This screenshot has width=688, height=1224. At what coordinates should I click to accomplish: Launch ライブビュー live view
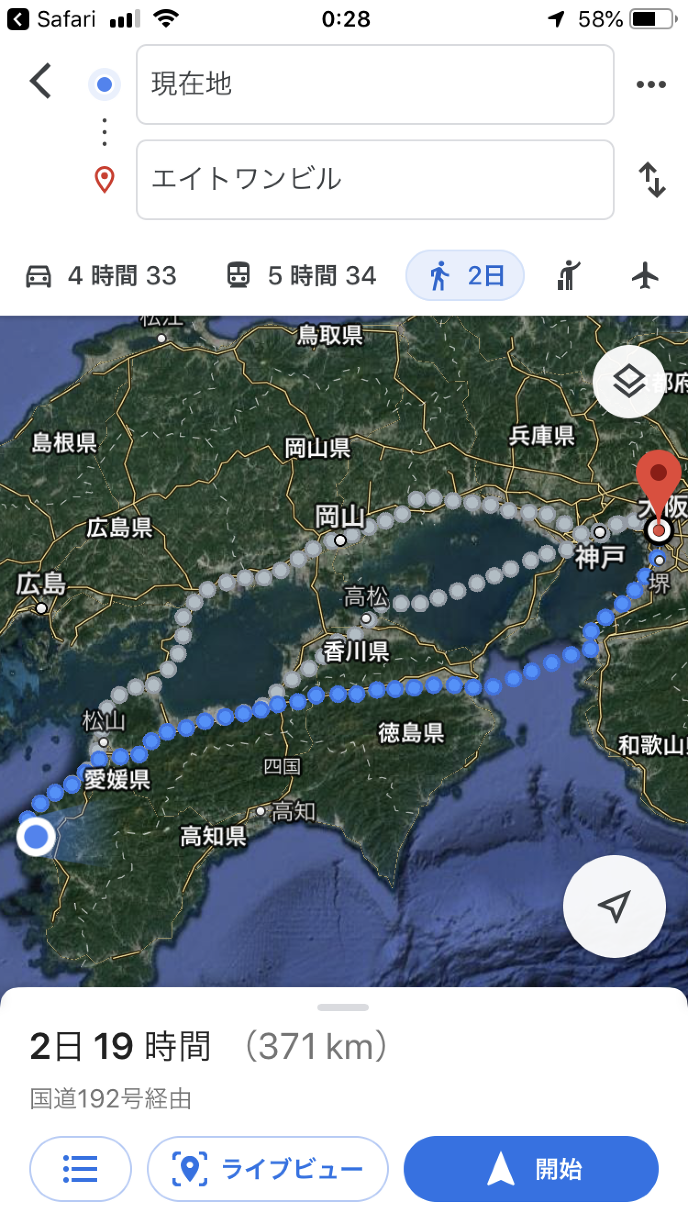pyautogui.click(x=267, y=1168)
